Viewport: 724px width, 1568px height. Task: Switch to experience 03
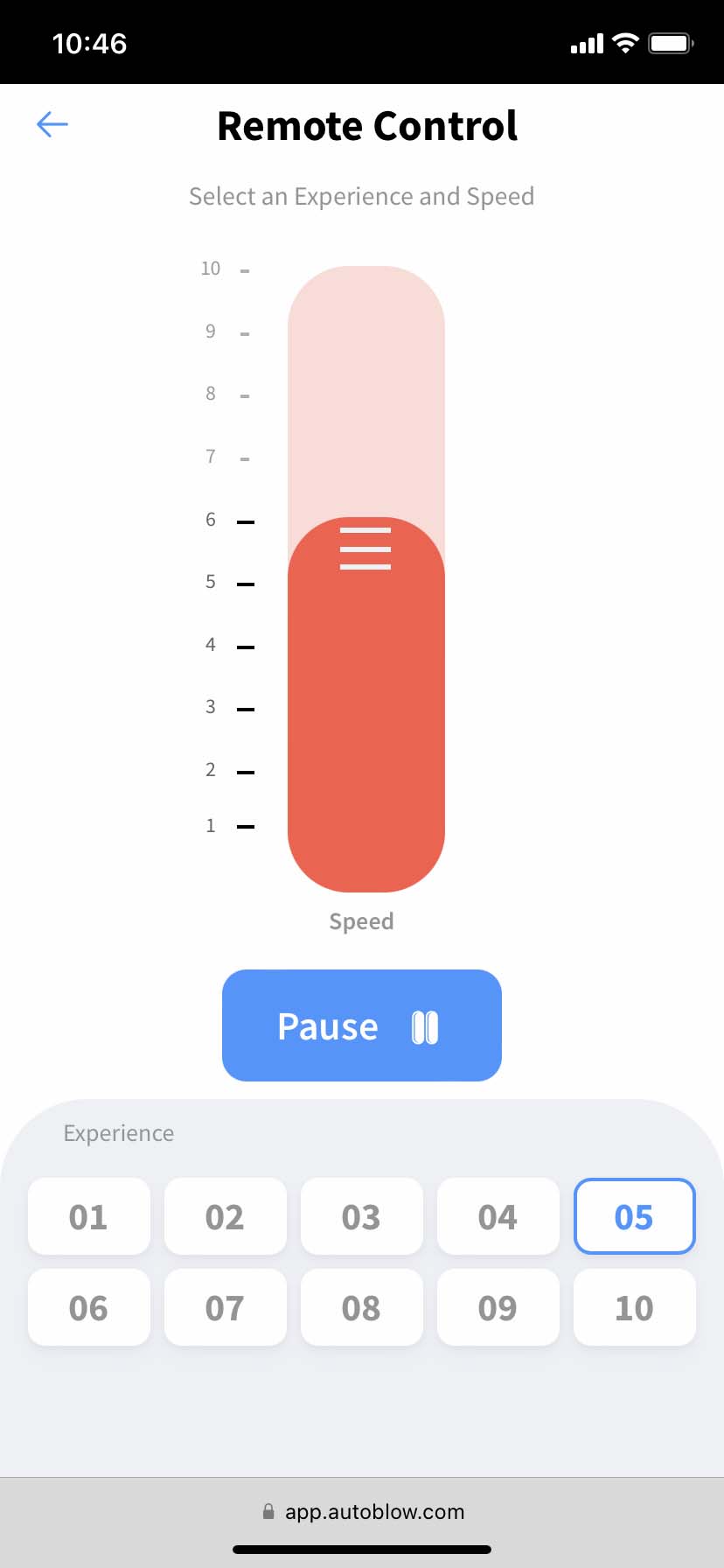click(361, 1216)
